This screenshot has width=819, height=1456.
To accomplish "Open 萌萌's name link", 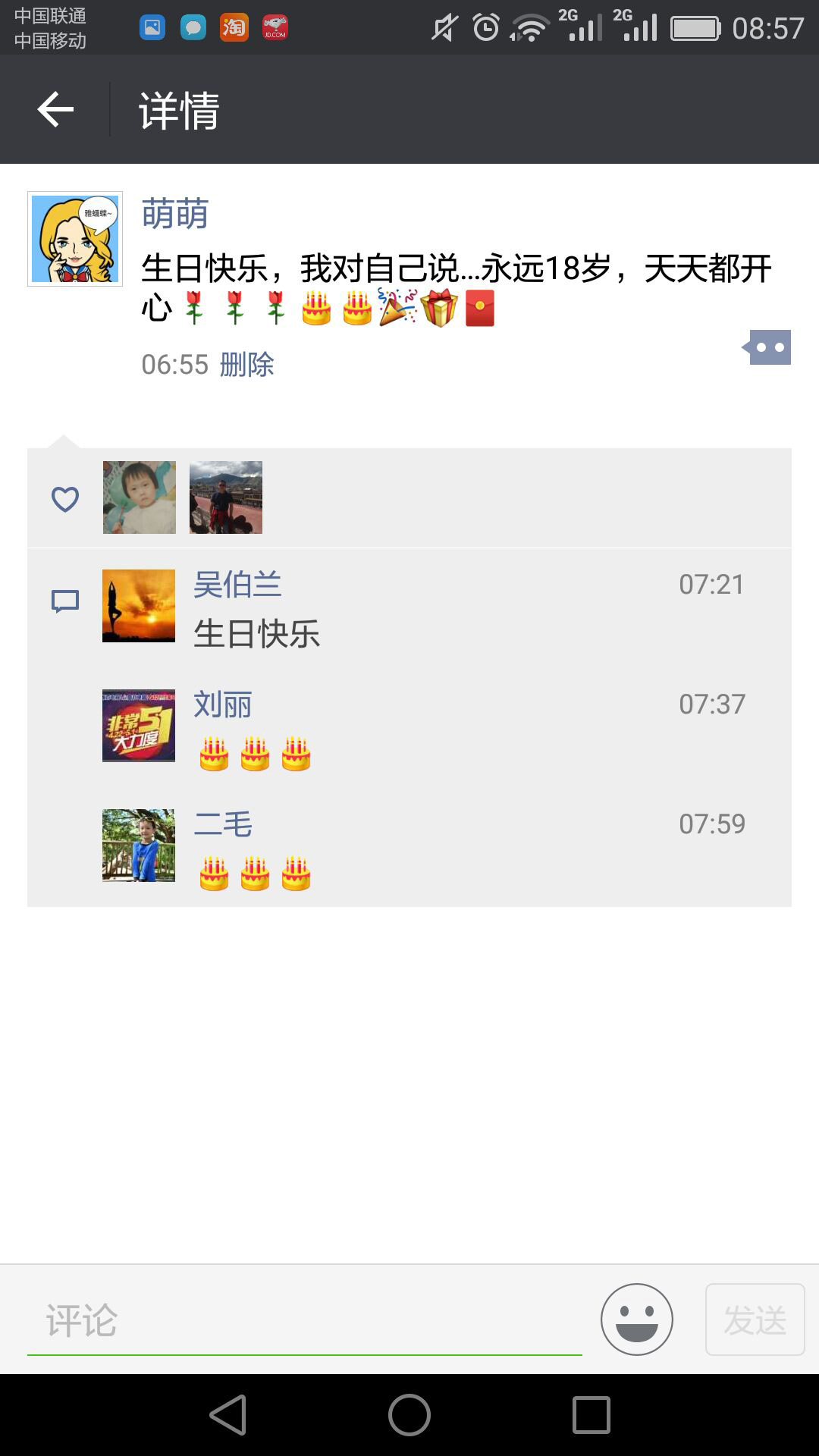I will (x=175, y=214).
